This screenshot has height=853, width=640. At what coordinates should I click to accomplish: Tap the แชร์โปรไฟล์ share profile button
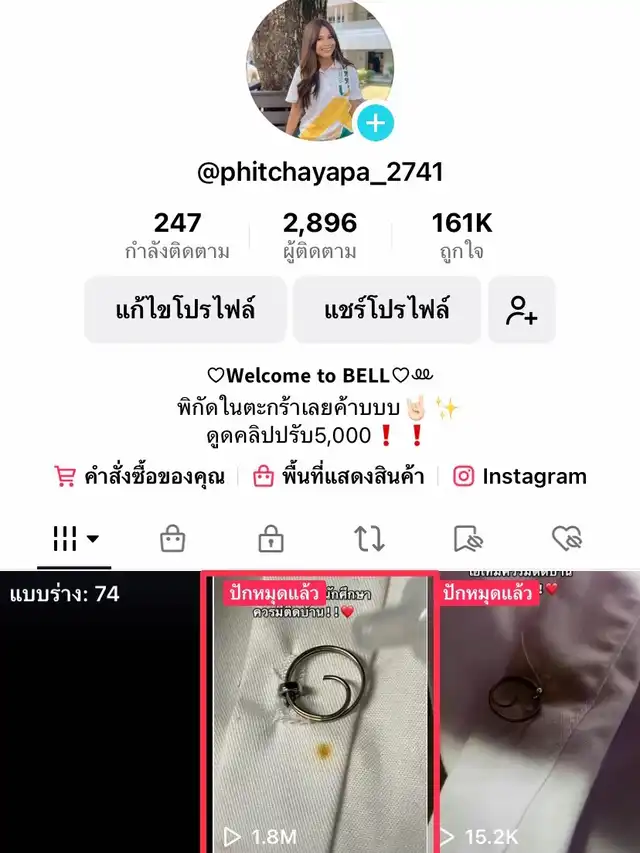tap(386, 310)
